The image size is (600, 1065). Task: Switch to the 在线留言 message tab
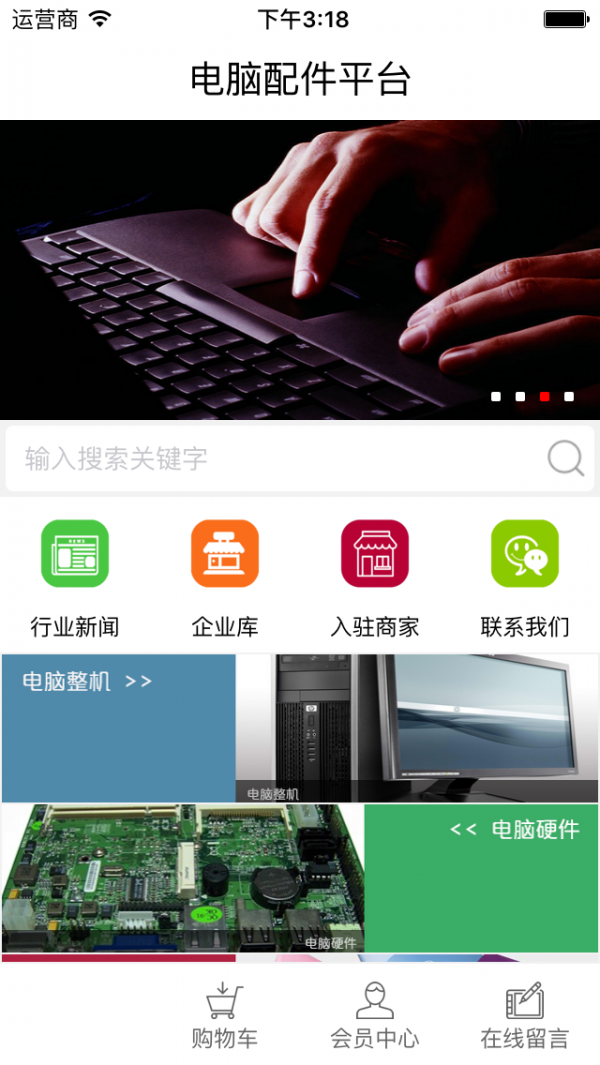point(525,1015)
